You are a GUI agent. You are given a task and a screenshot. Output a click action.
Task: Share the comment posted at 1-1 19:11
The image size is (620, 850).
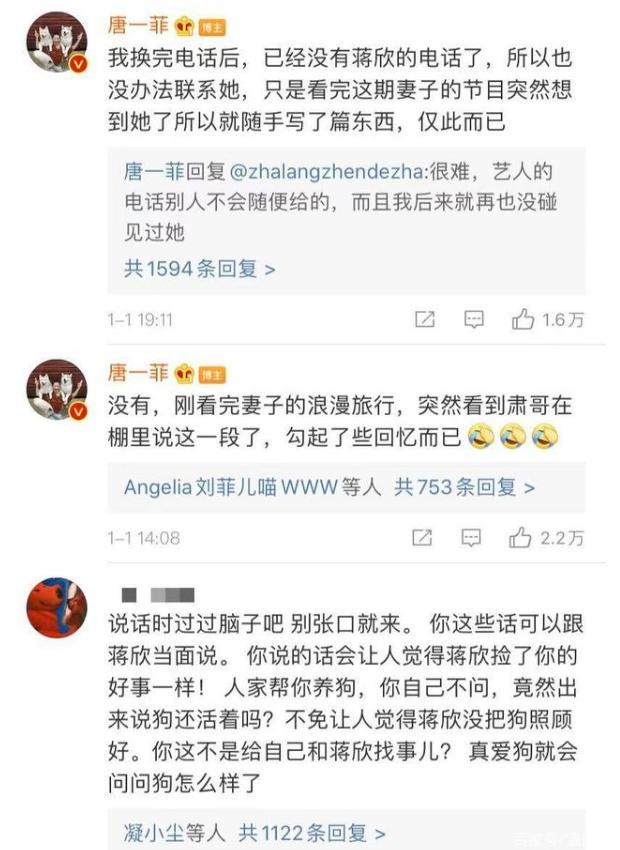tap(424, 320)
